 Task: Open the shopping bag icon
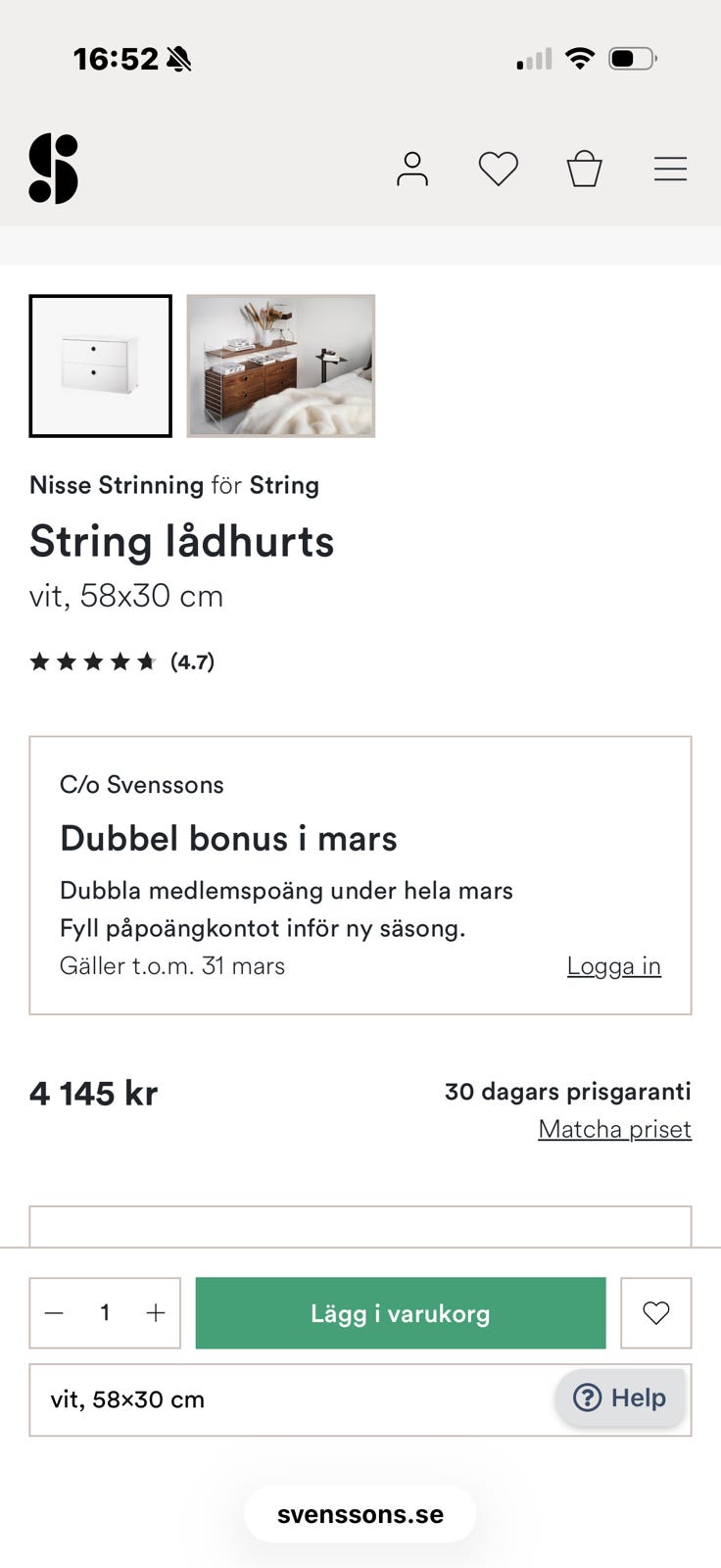[584, 169]
